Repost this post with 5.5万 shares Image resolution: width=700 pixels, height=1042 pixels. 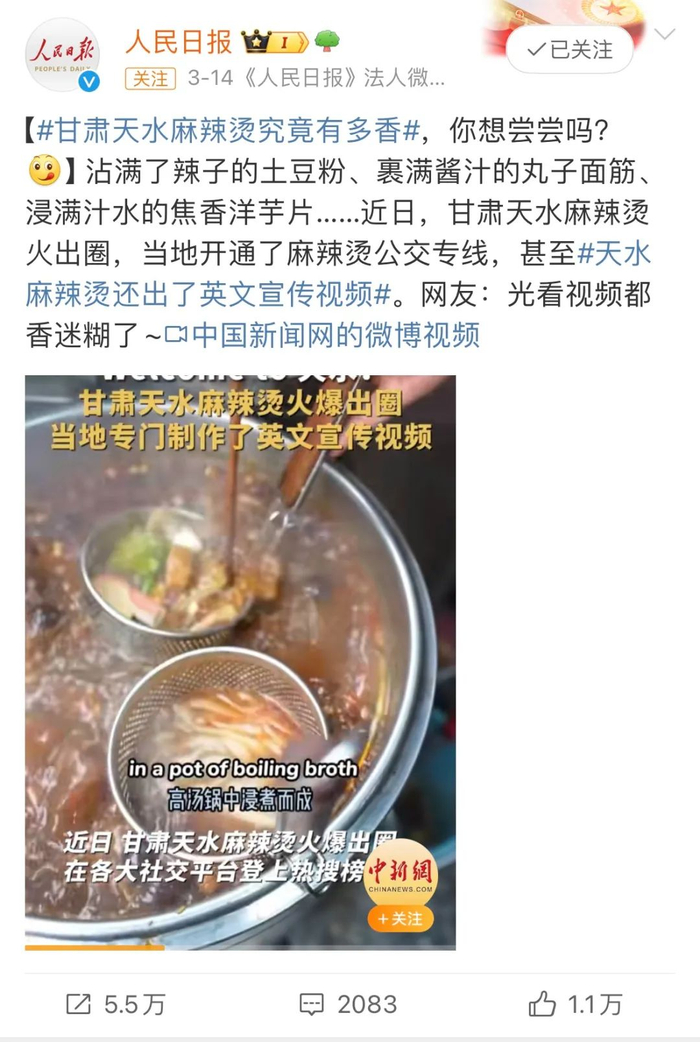[x=116, y=1004]
